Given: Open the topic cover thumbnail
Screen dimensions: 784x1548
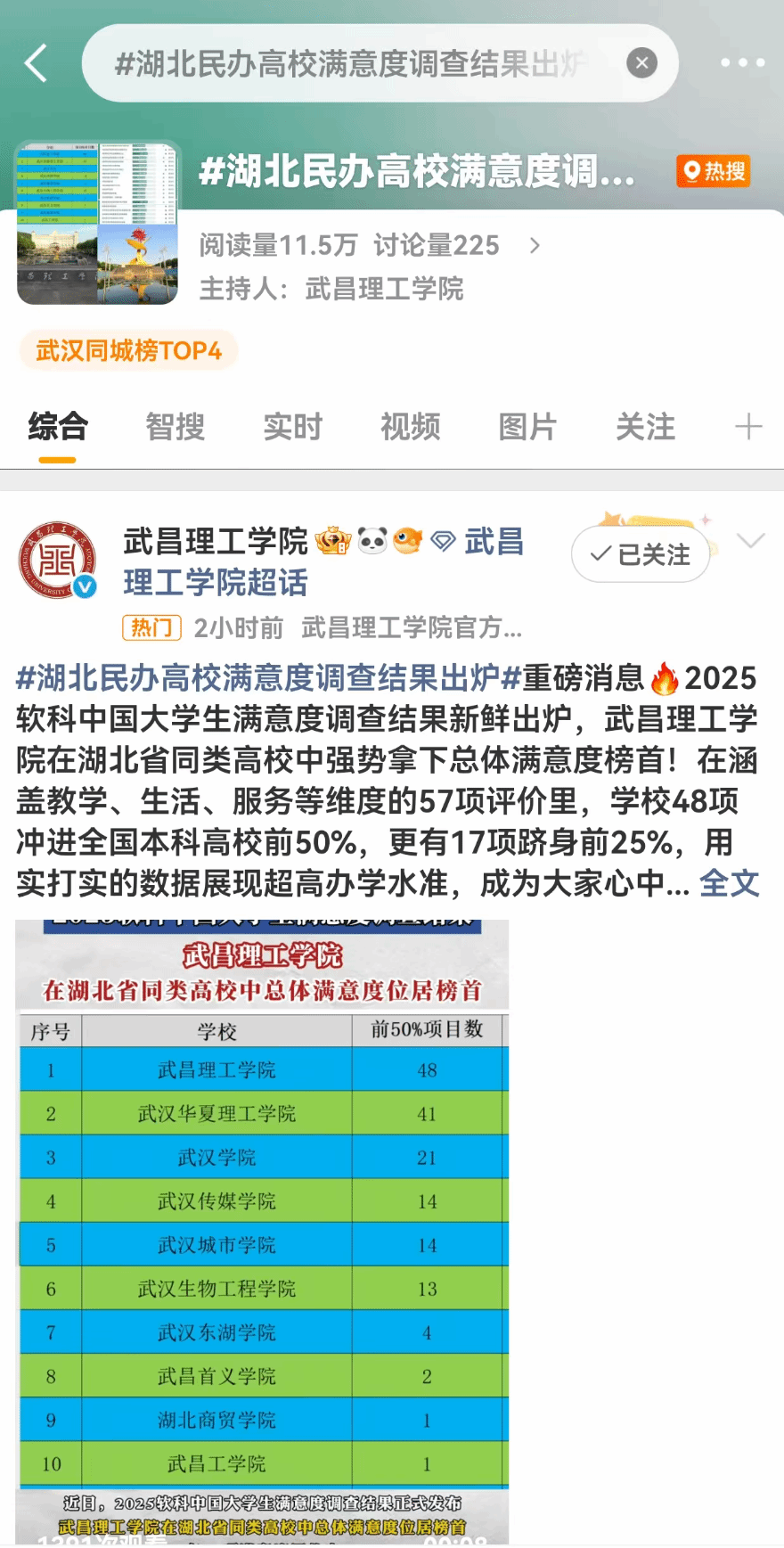Looking at the screenshot, I should [98, 224].
